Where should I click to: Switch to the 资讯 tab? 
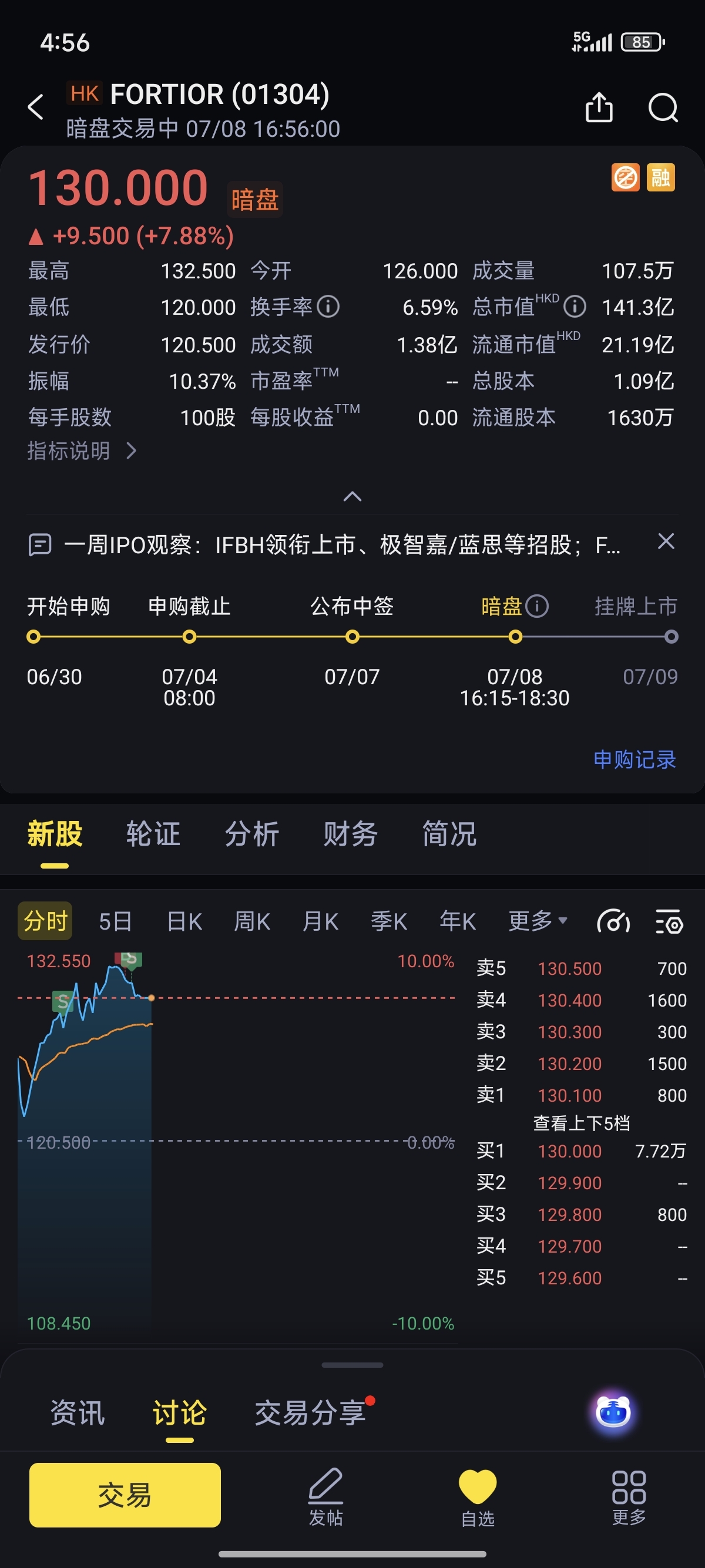coord(78,1413)
